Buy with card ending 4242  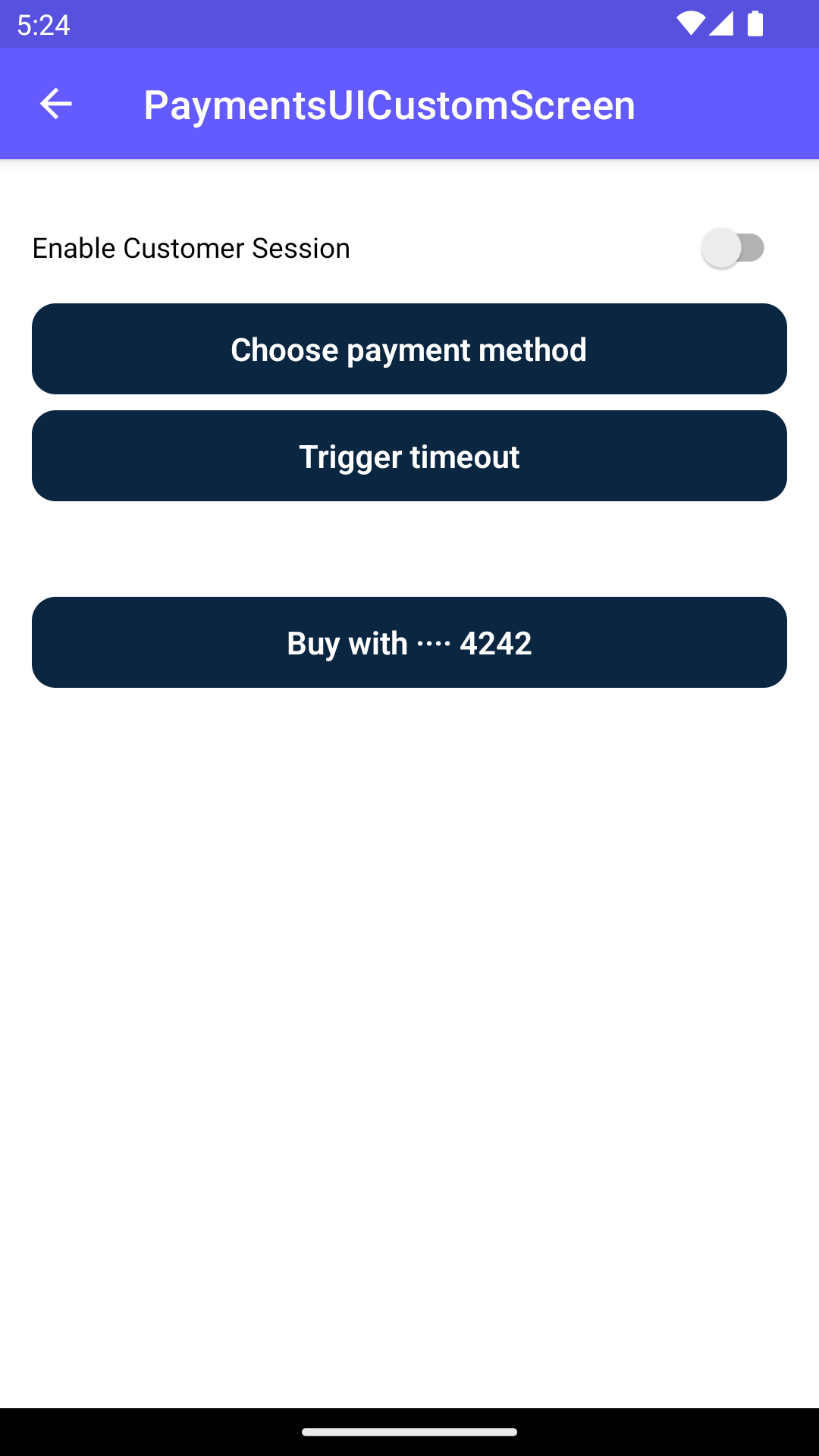coord(409,642)
